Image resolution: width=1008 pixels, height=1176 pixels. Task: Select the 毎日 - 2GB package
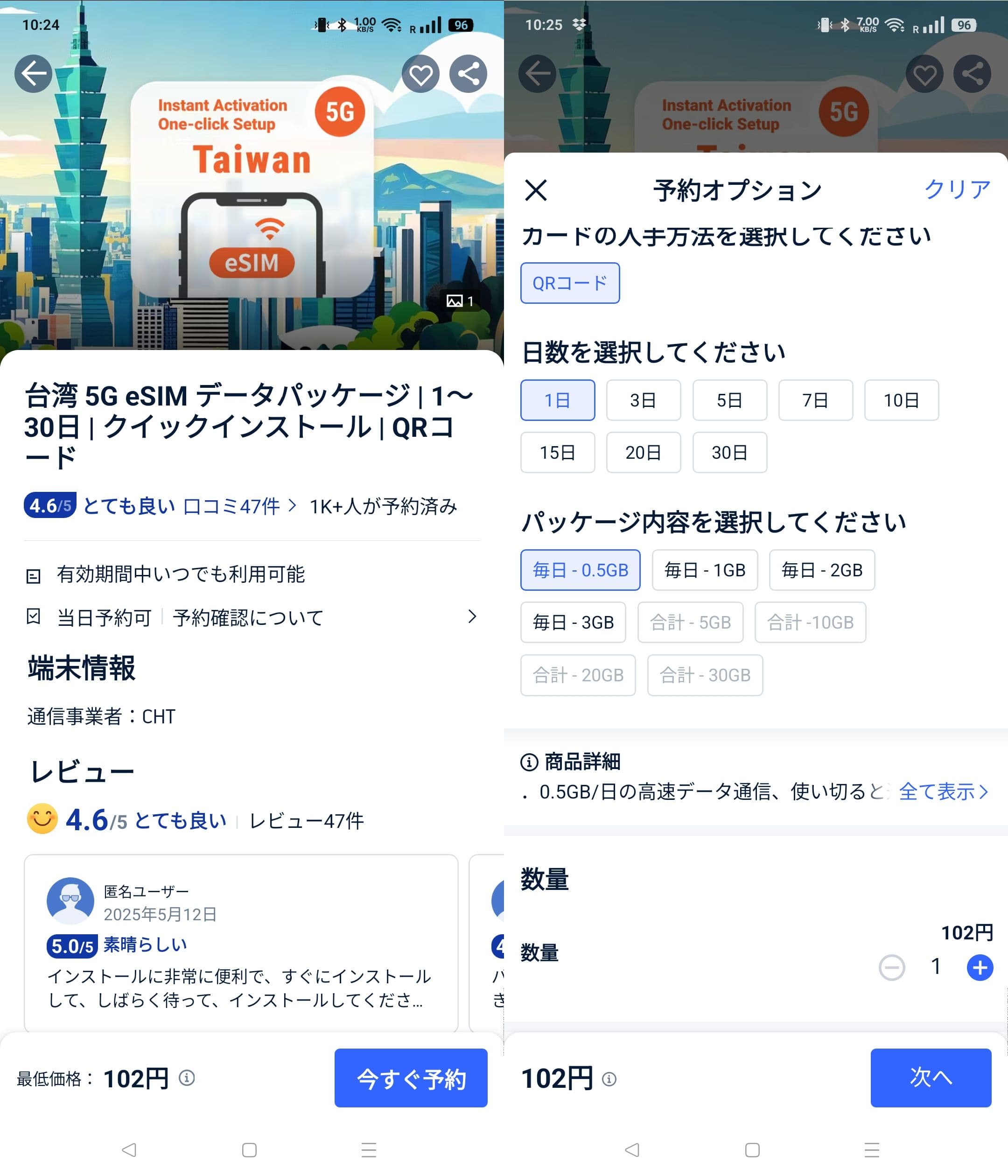coord(821,570)
